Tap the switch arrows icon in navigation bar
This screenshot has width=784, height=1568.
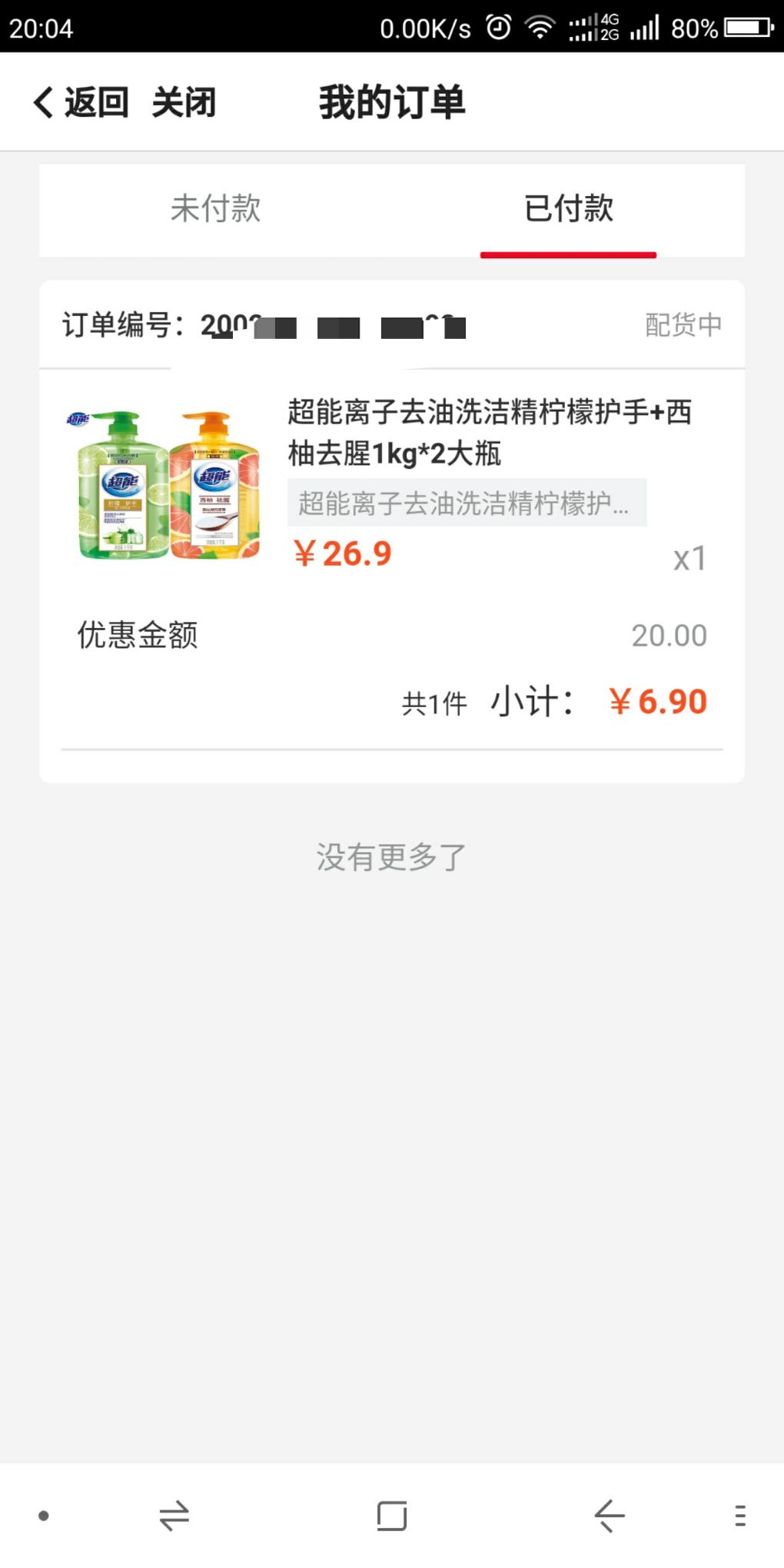[x=174, y=1516]
